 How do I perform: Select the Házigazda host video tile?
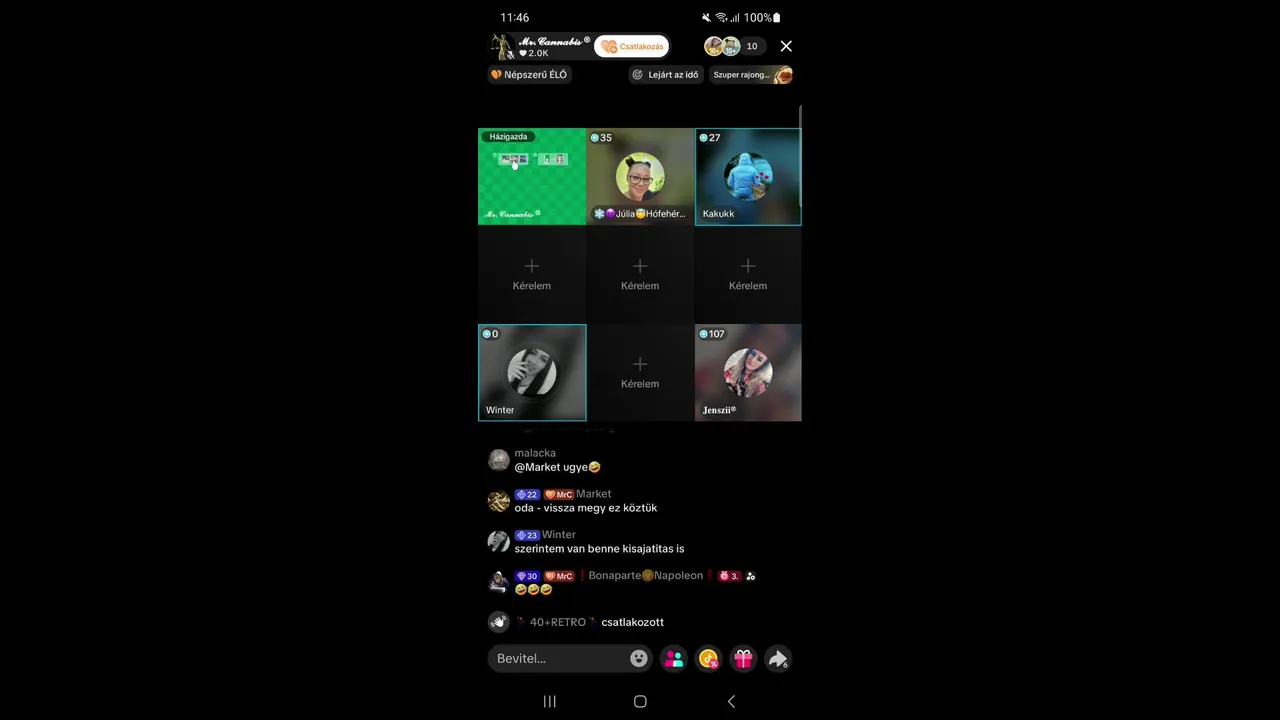[532, 176]
